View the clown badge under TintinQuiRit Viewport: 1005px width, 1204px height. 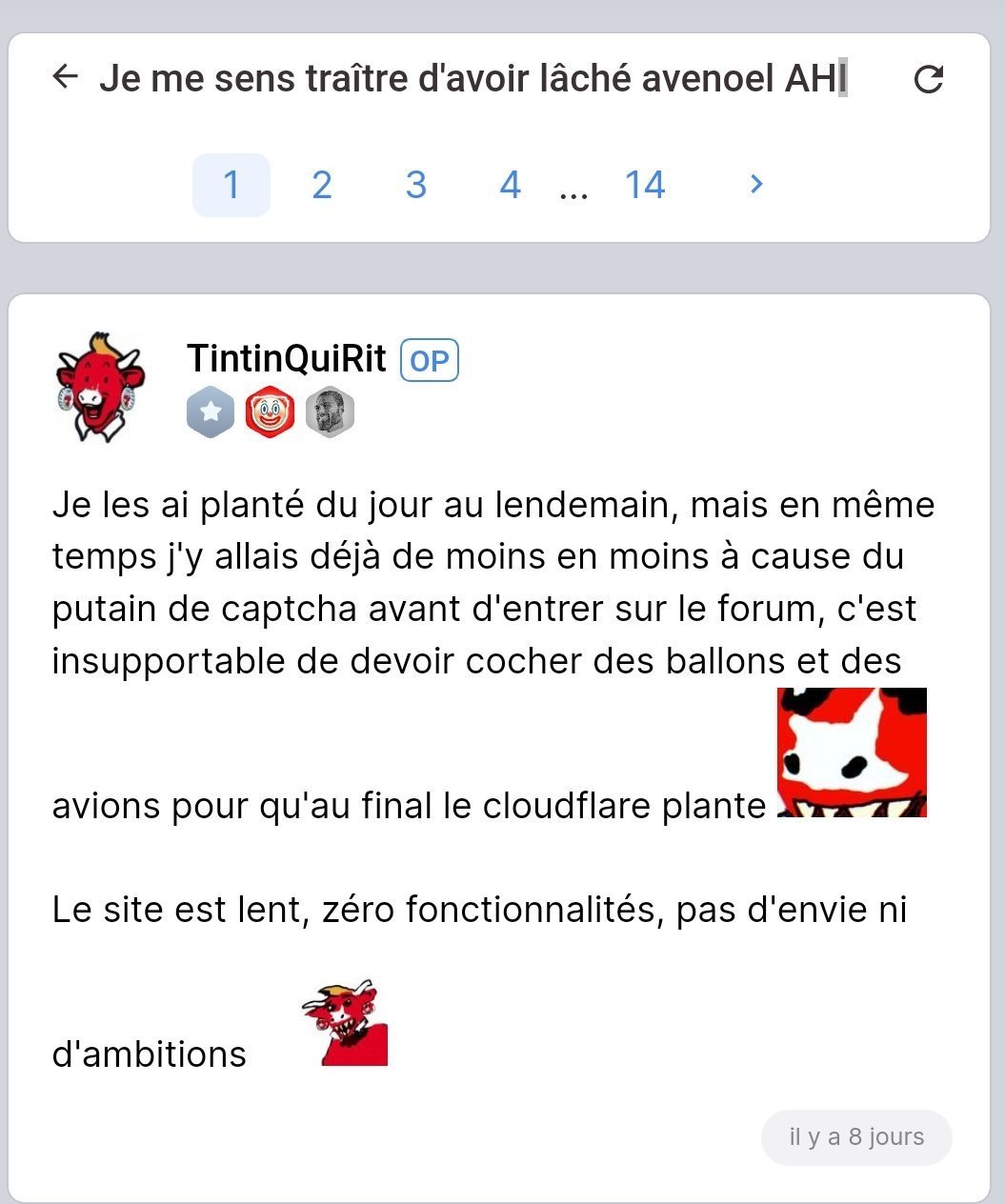coord(270,413)
